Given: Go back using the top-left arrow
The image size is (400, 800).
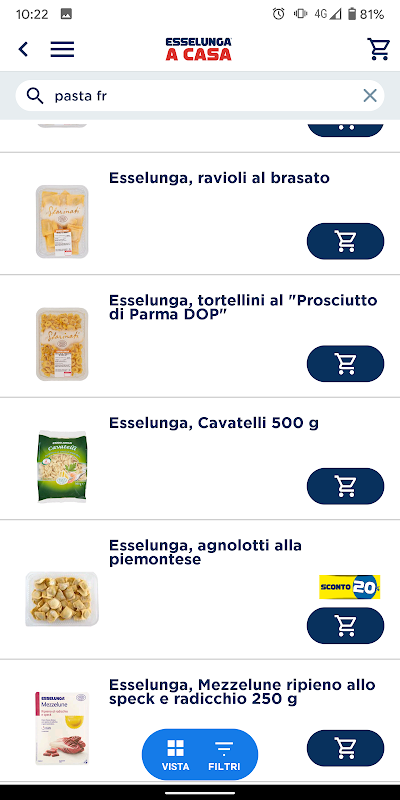Looking at the screenshot, I should pos(23,49).
